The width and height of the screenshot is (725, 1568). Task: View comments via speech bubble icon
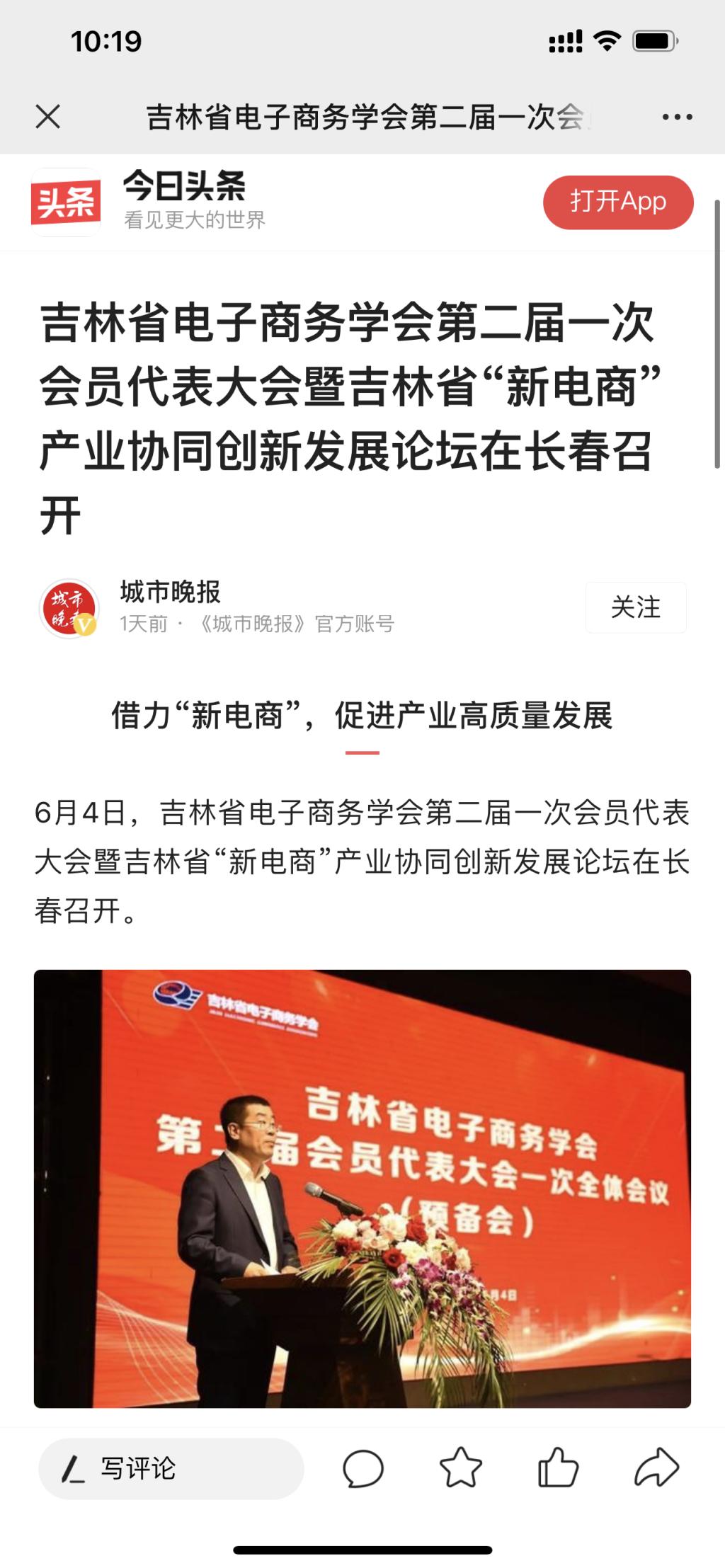tap(363, 1468)
